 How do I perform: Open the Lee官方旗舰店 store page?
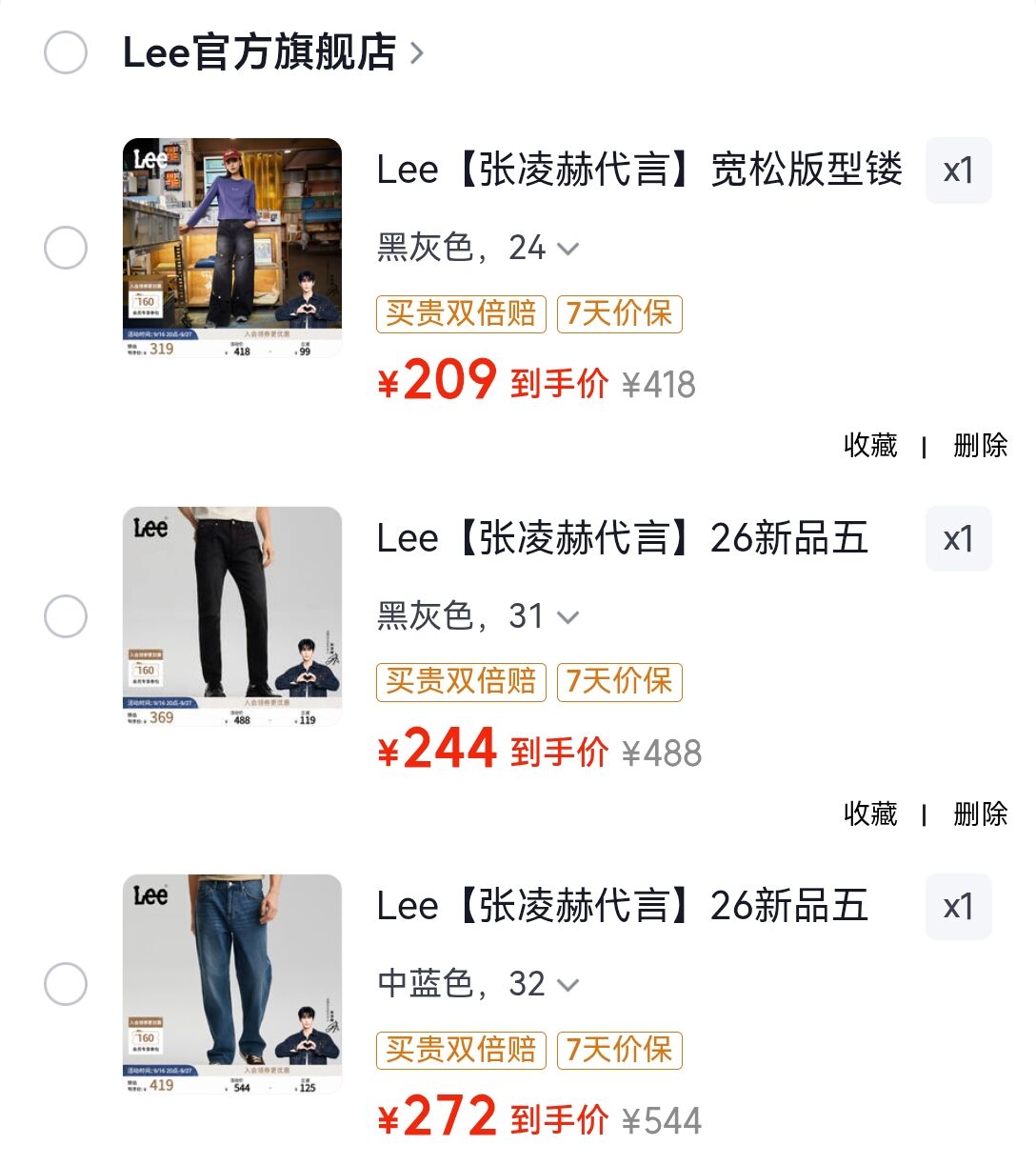(x=272, y=52)
